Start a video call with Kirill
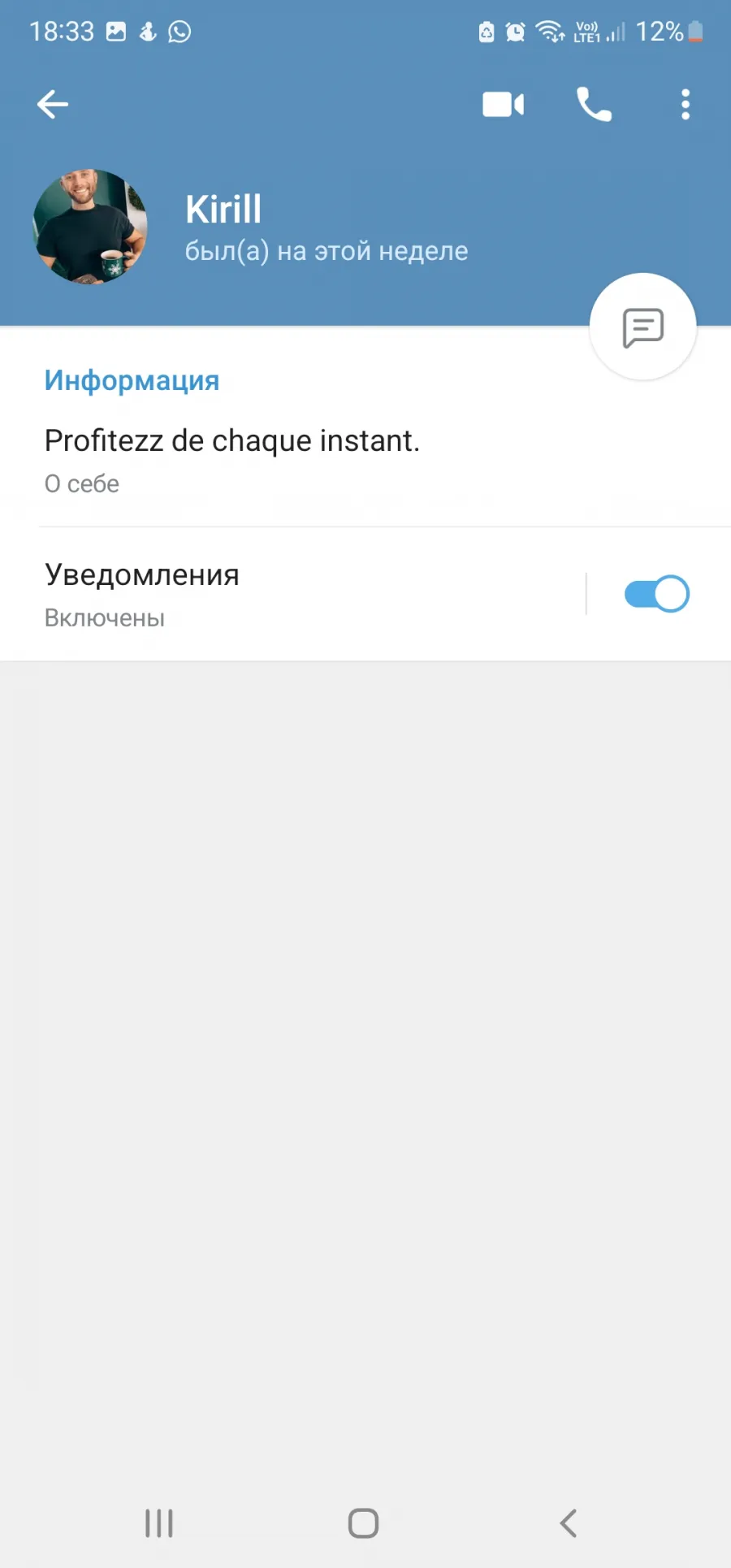Screen dimensions: 731x1568 point(503,104)
